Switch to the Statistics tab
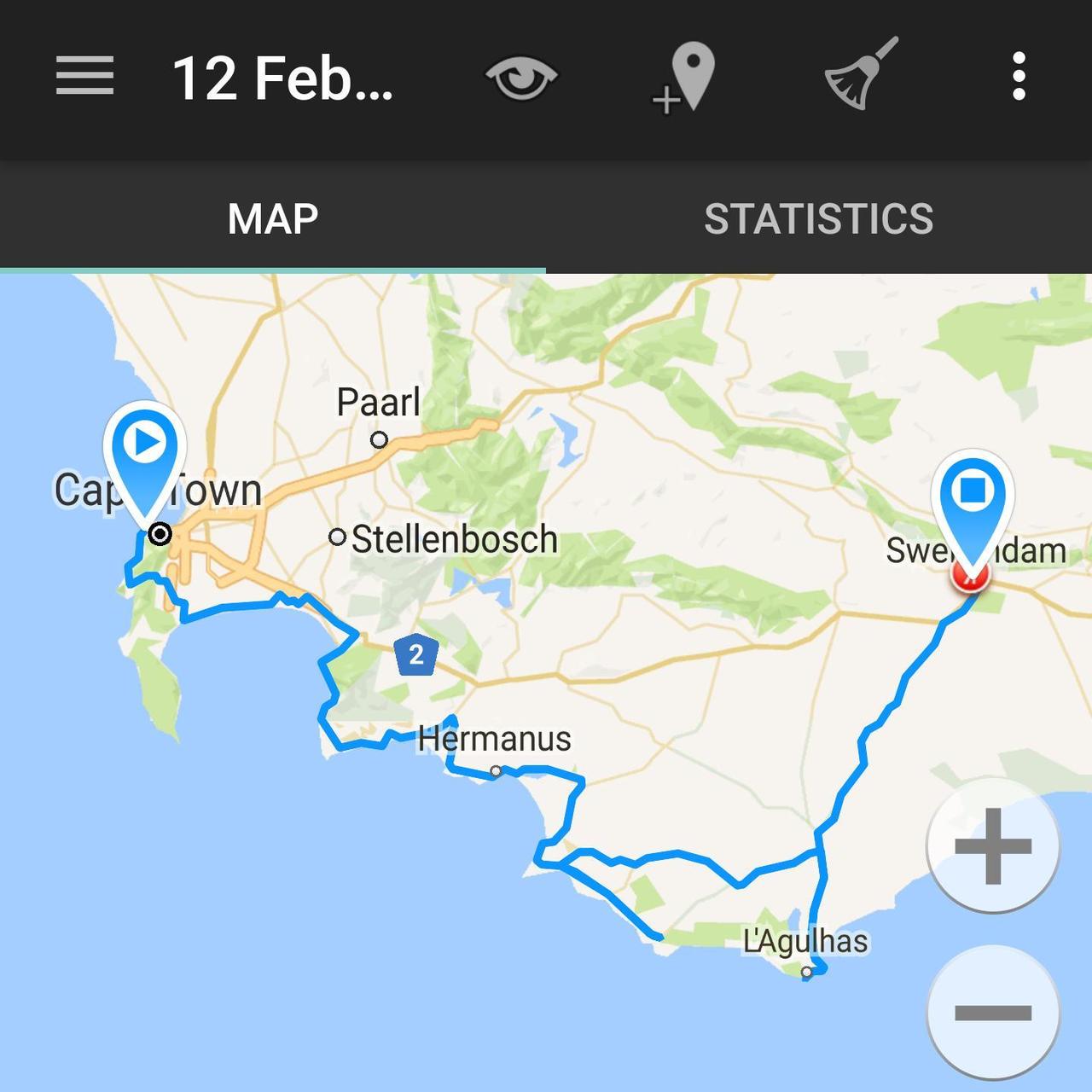Viewport: 1092px width, 1092px height. click(x=818, y=218)
